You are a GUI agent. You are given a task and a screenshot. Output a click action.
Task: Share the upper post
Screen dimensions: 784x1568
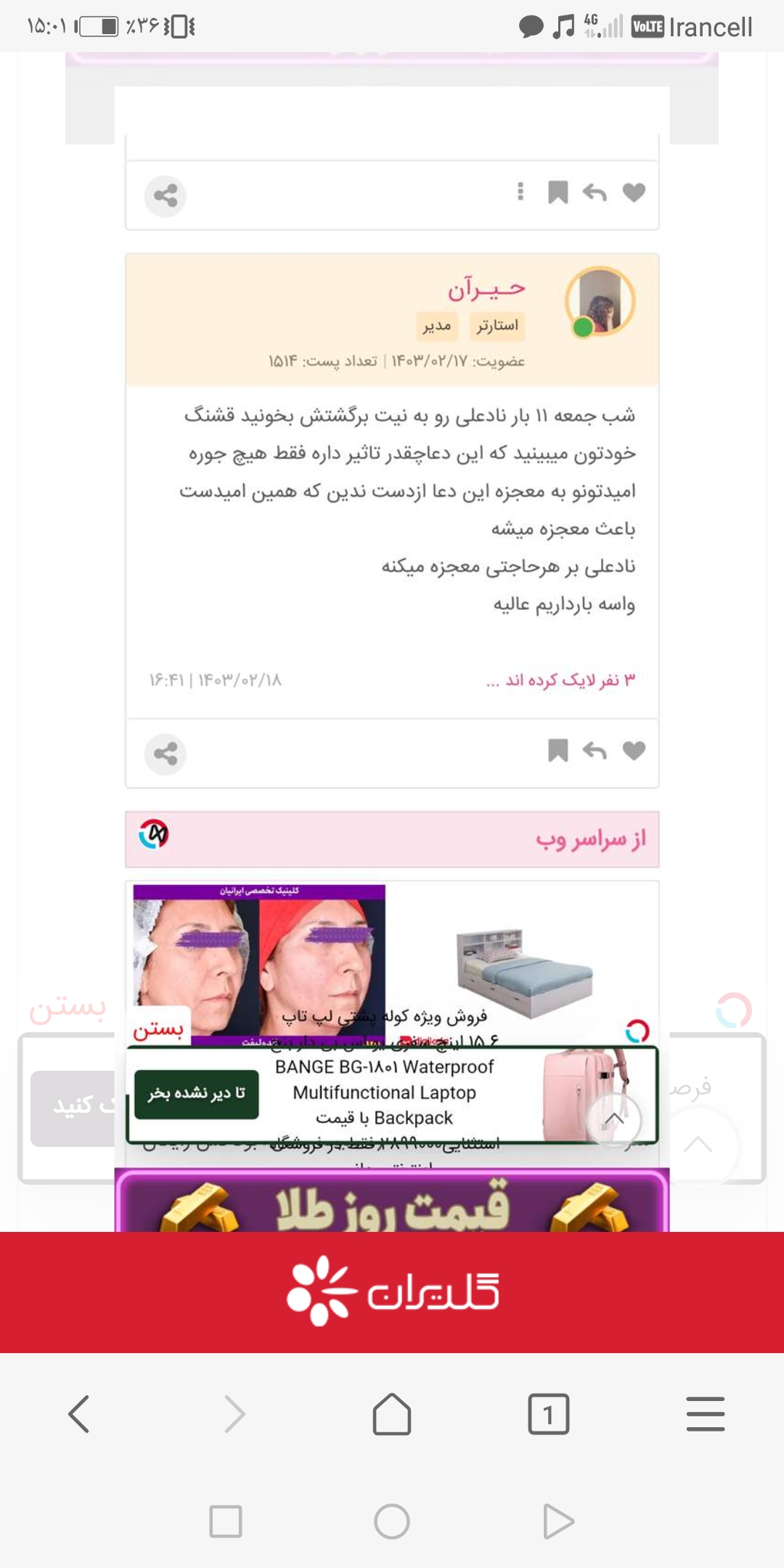[166, 195]
